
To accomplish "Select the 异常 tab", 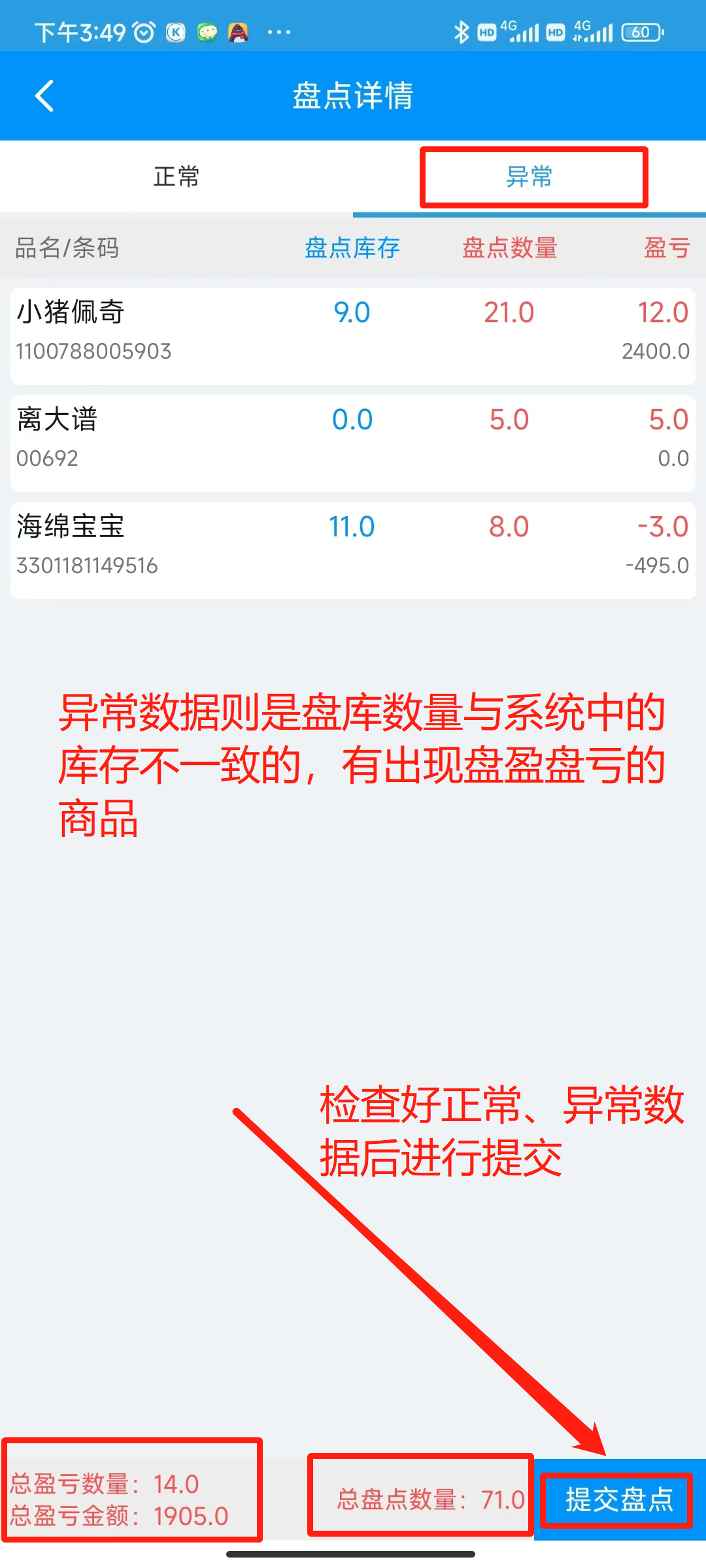I will coord(529,177).
